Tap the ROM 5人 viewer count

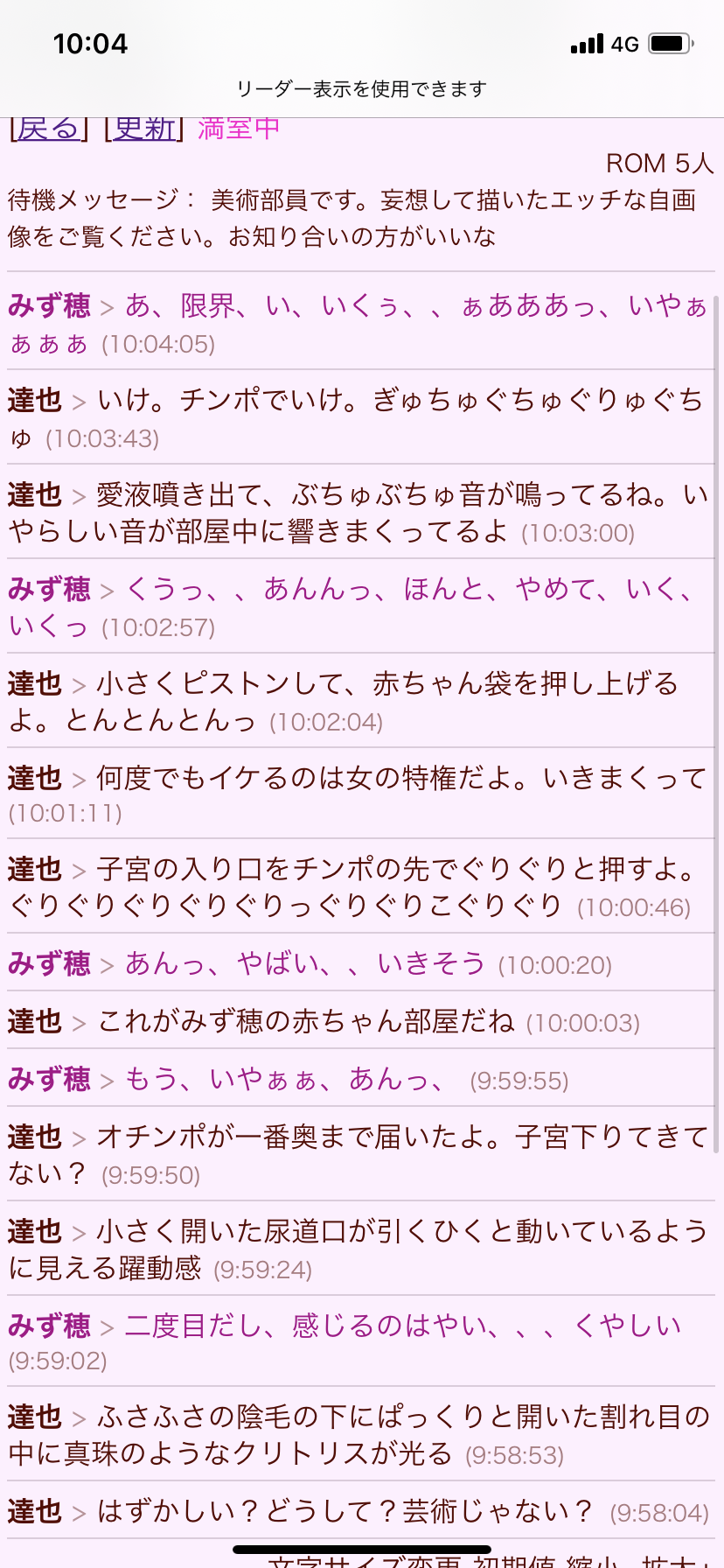click(x=660, y=164)
